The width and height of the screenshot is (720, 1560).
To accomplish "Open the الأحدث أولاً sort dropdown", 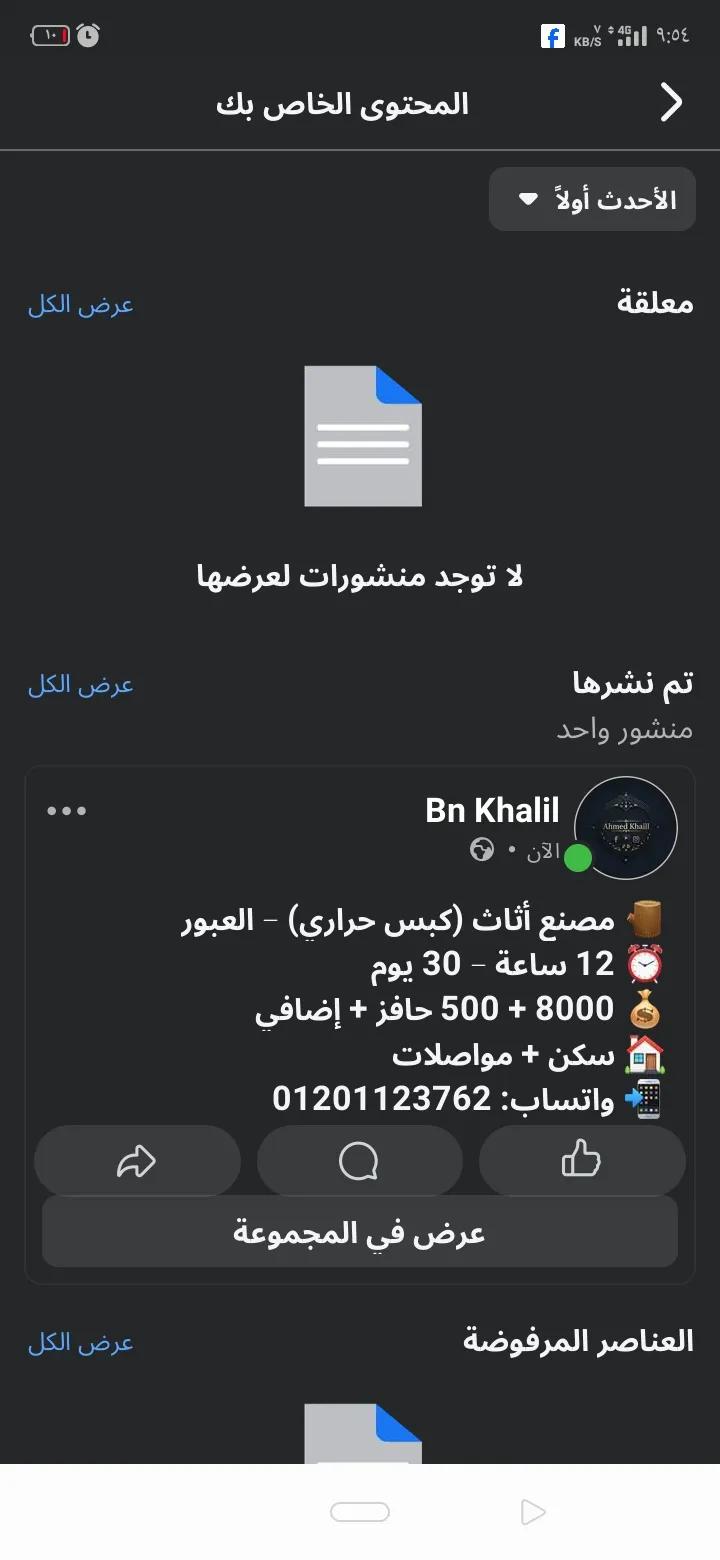I will click(x=592, y=200).
